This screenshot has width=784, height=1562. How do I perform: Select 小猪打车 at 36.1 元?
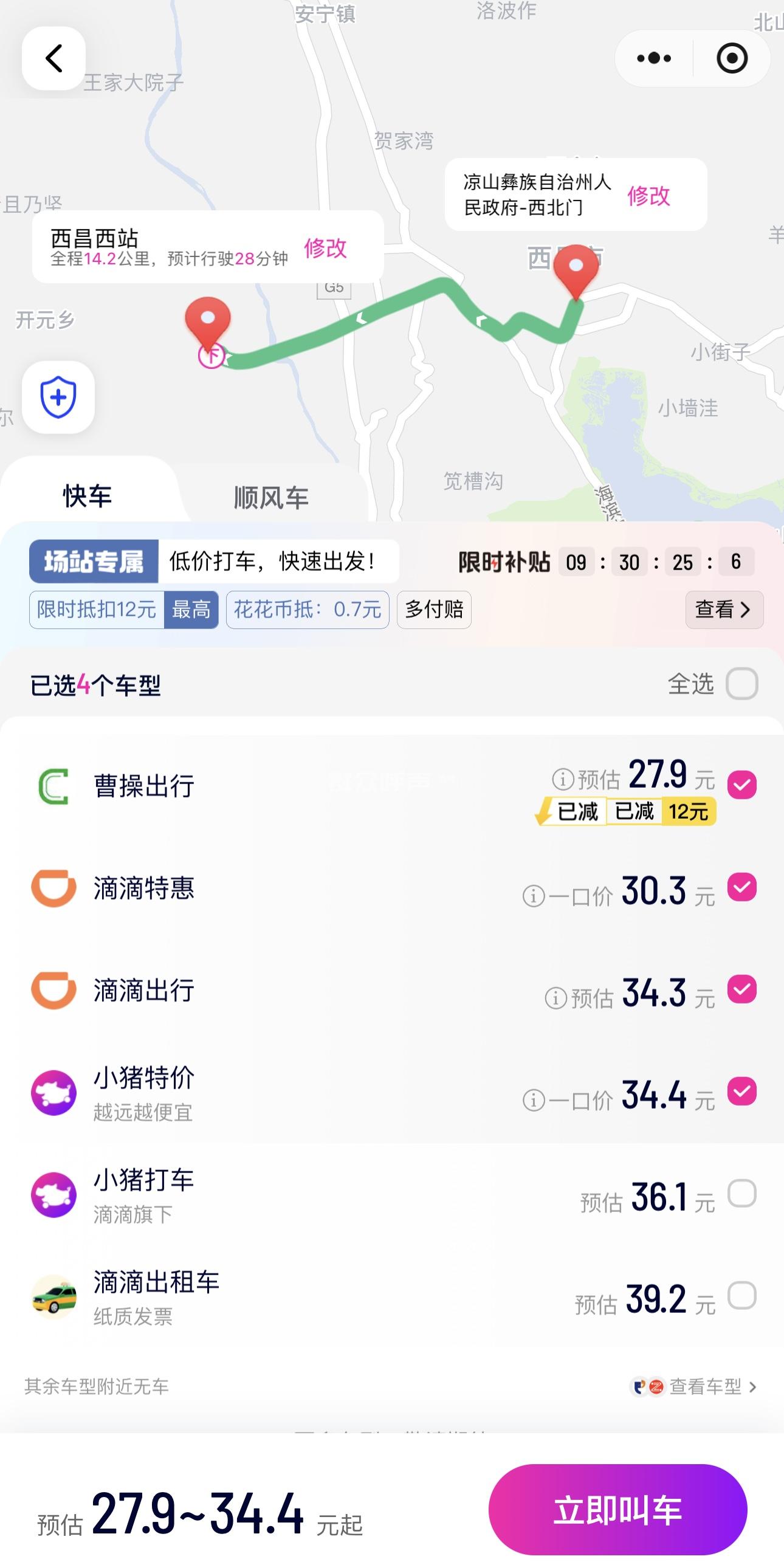point(742,1194)
